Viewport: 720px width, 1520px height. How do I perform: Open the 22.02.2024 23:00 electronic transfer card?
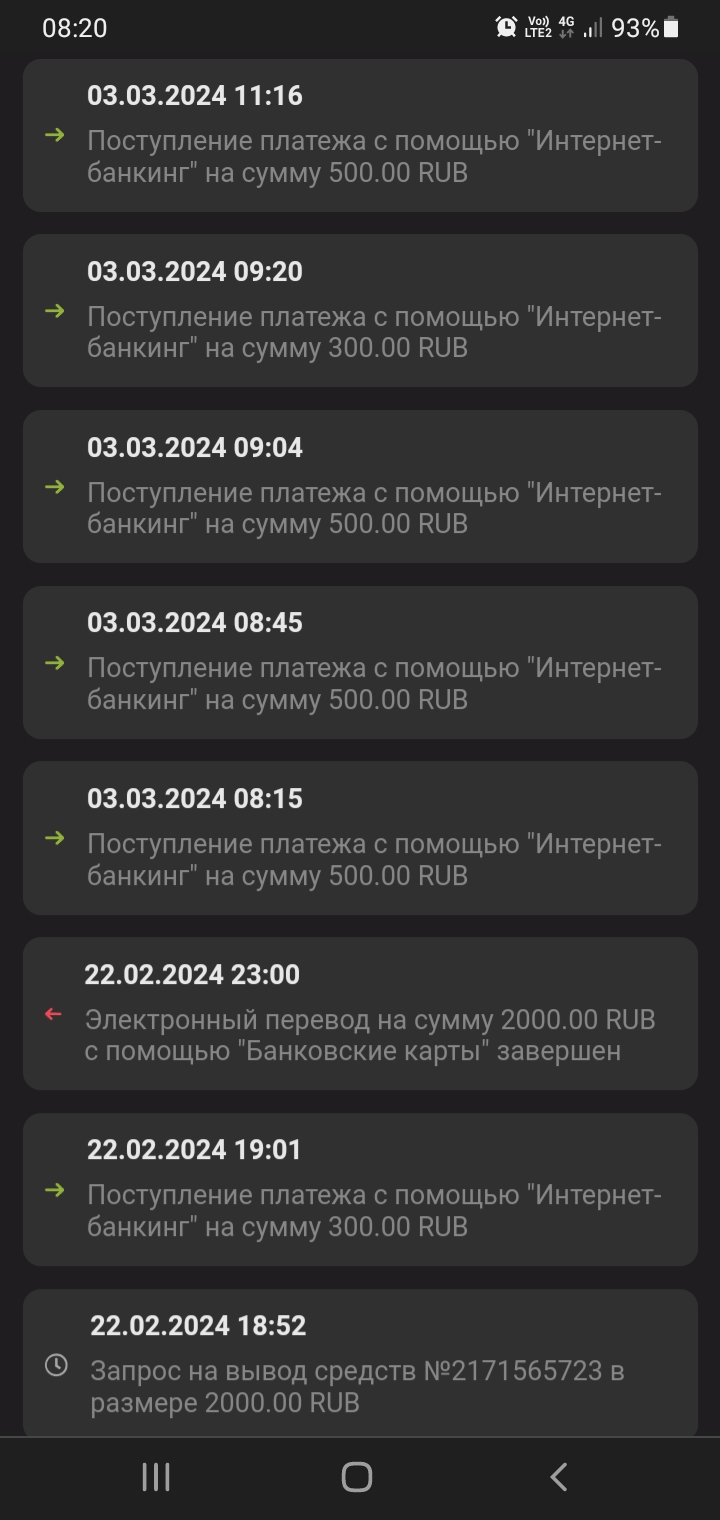[360, 1013]
